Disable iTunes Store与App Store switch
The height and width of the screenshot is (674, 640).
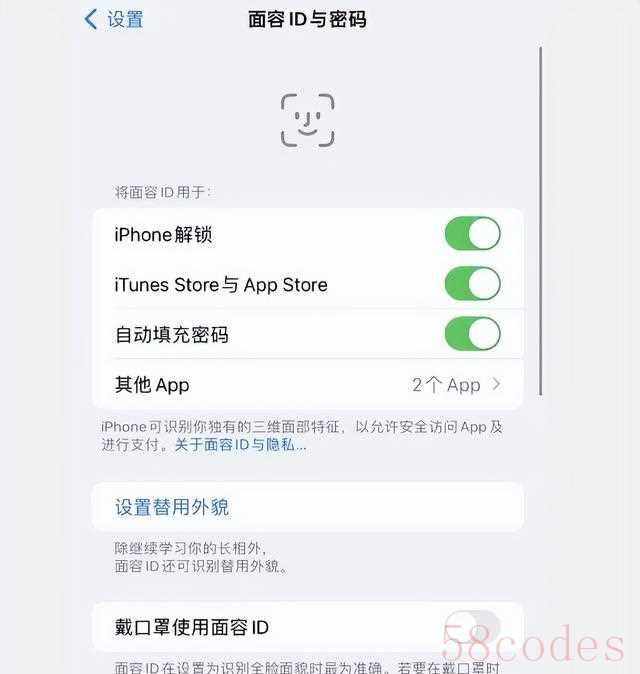point(472,284)
